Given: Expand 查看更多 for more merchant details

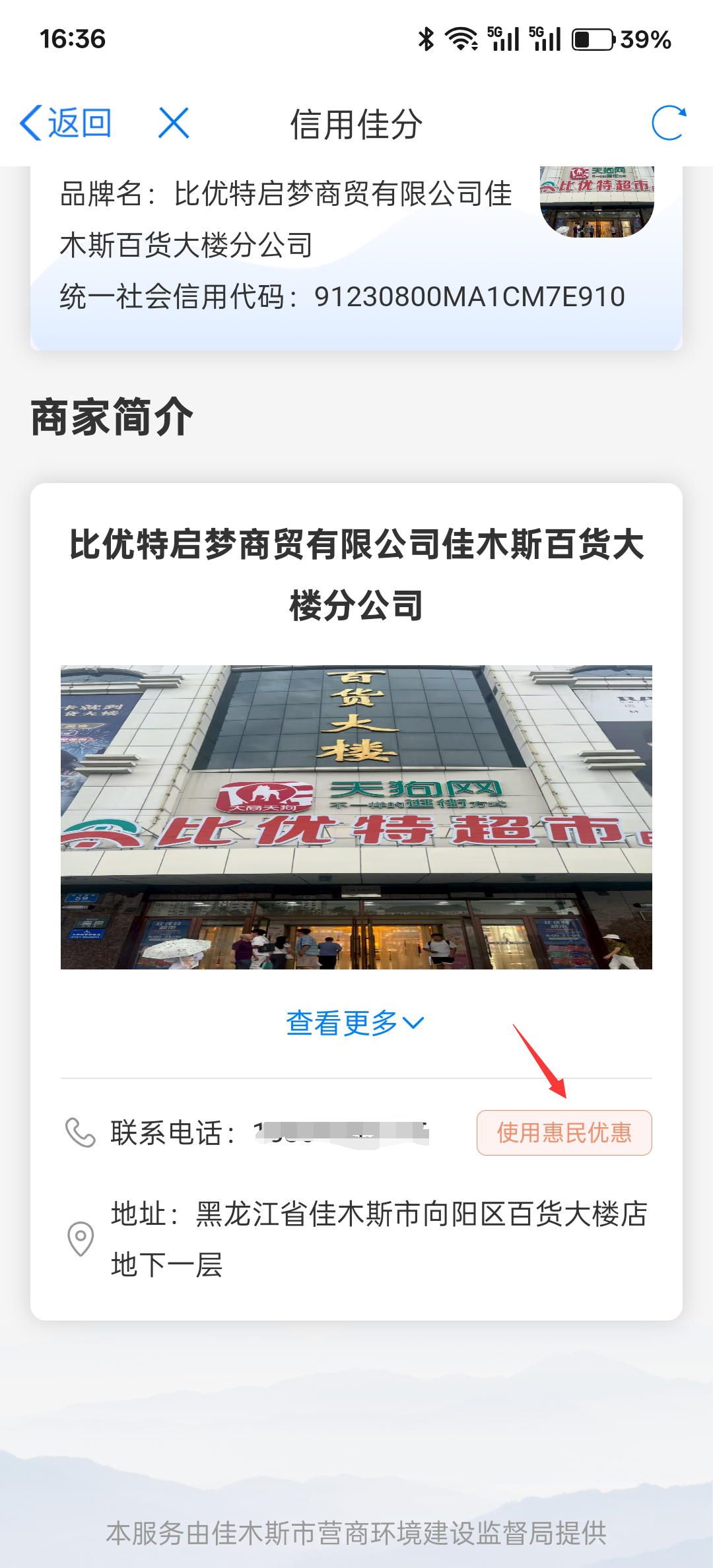Looking at the screenshot, I should pos(355,1024).
